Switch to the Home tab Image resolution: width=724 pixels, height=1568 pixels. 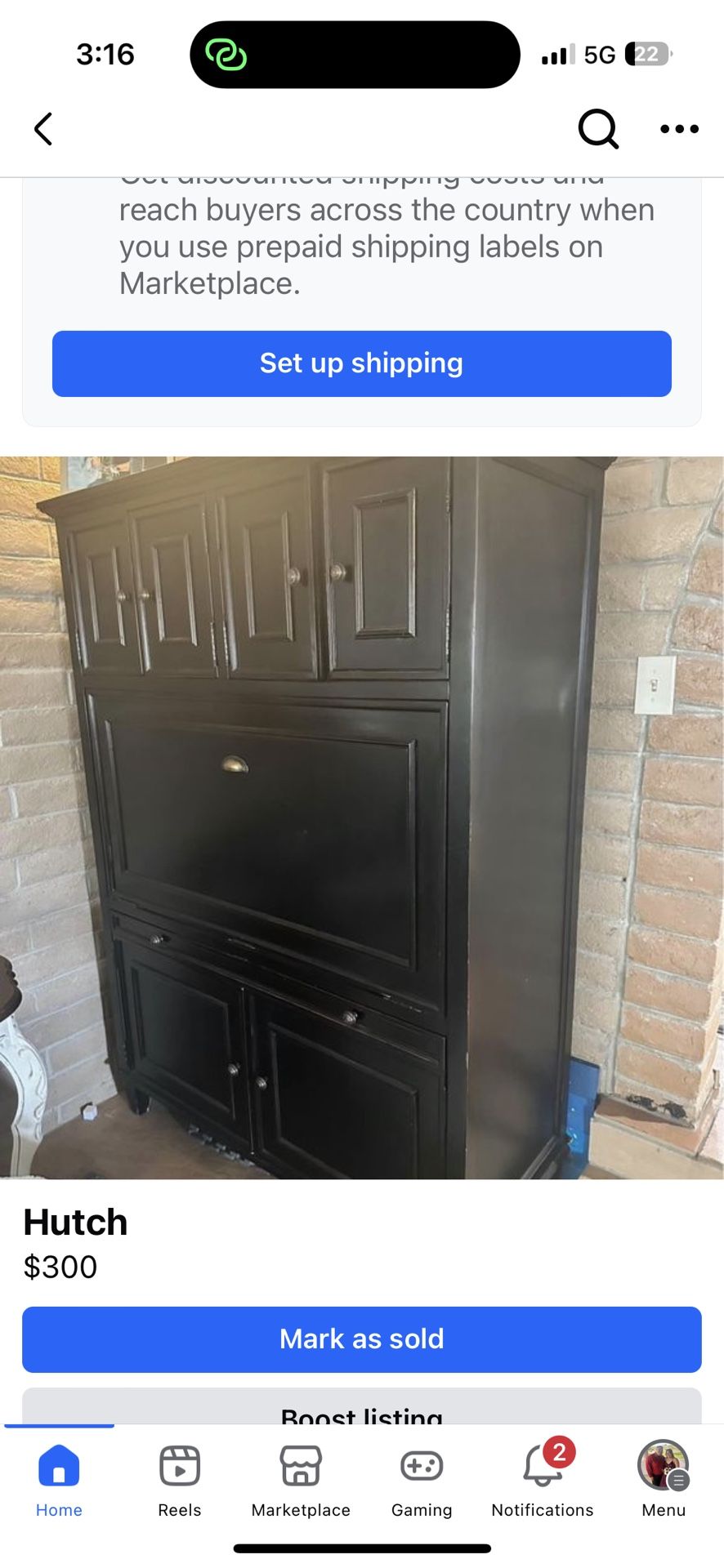point(59,1480)
